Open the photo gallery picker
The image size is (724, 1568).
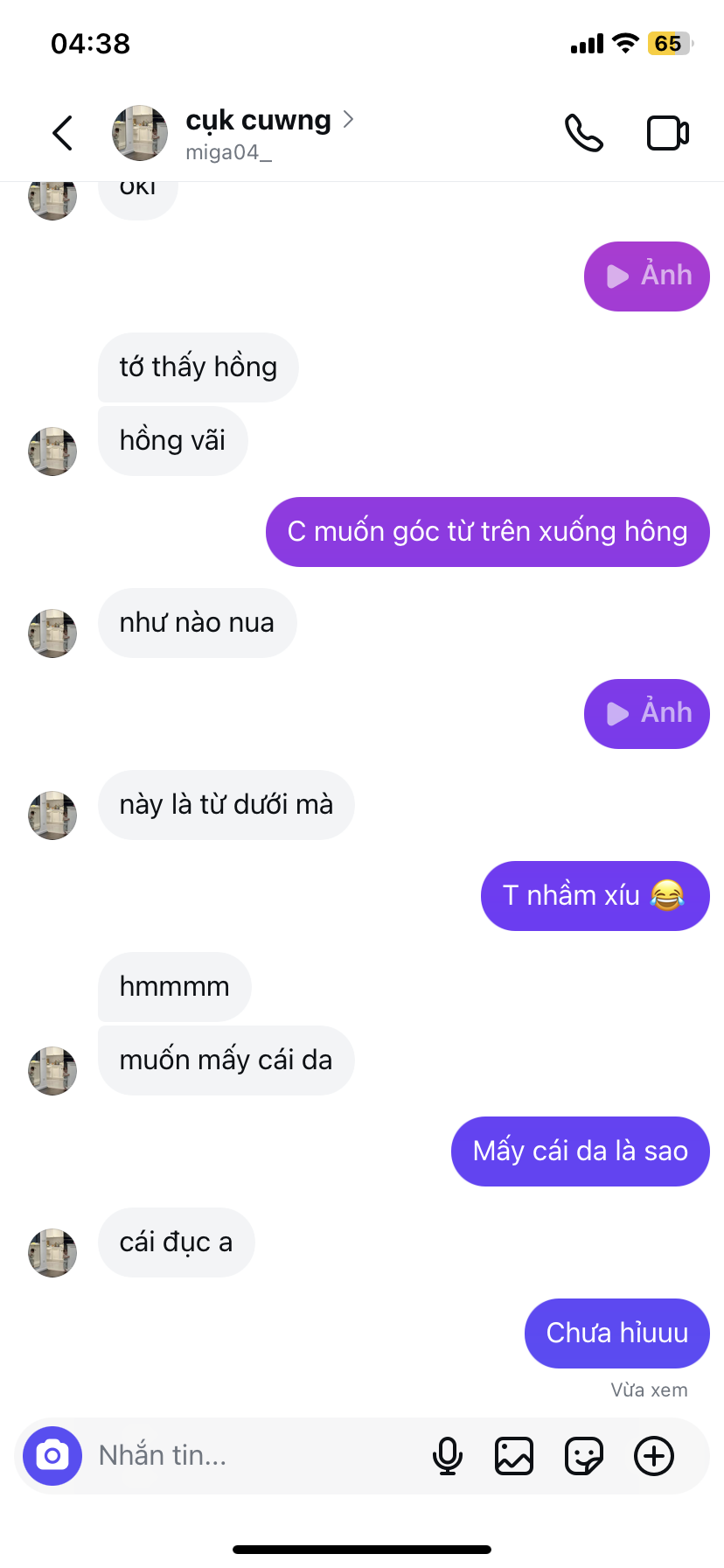click(514, 1456)
